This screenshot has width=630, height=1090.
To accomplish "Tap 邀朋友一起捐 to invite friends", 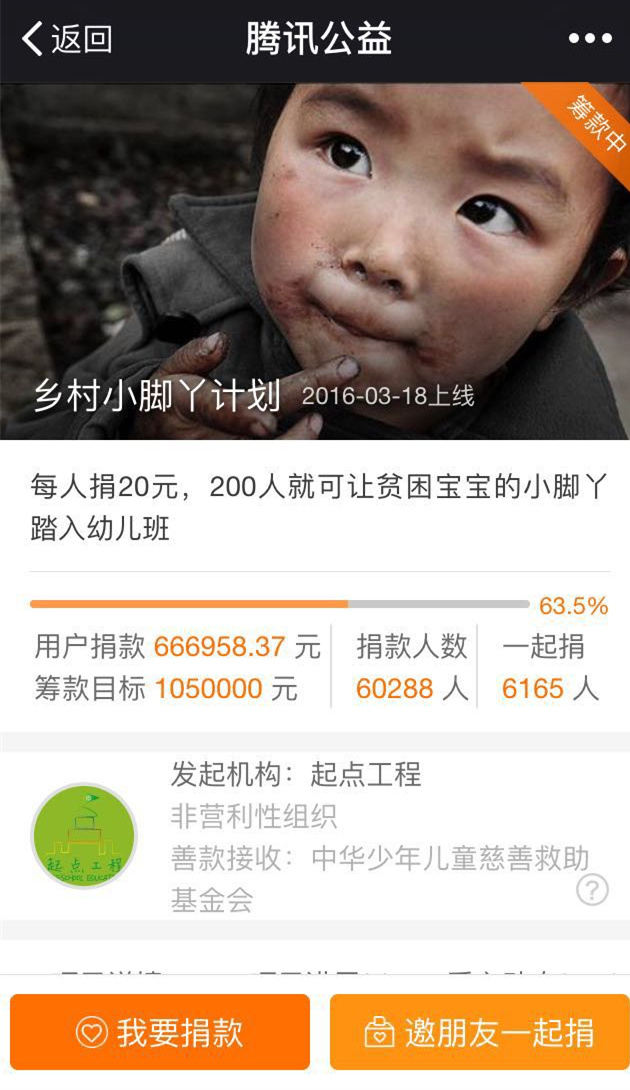I will tap(480, 1032).
